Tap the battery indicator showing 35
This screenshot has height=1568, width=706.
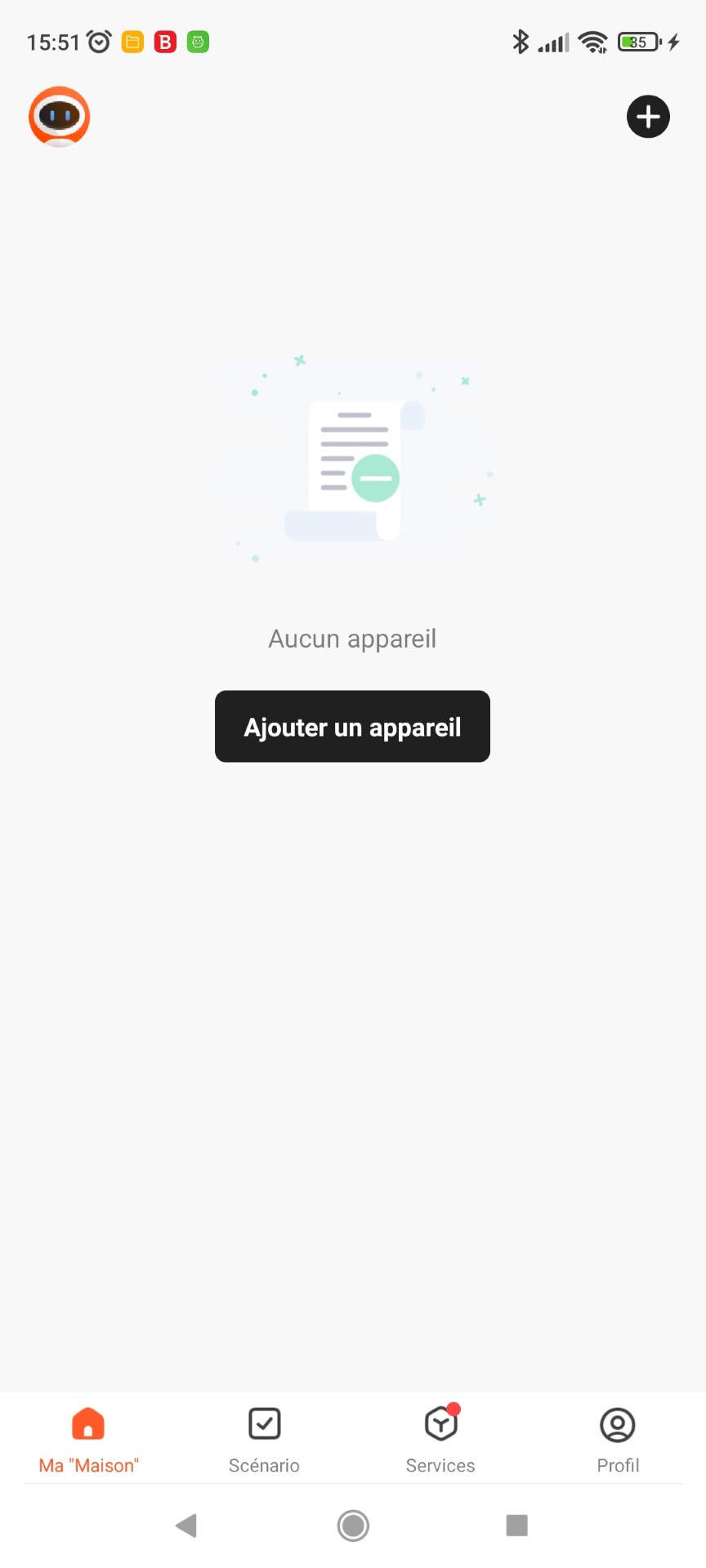pyautogui.click(x=637, y=41)
